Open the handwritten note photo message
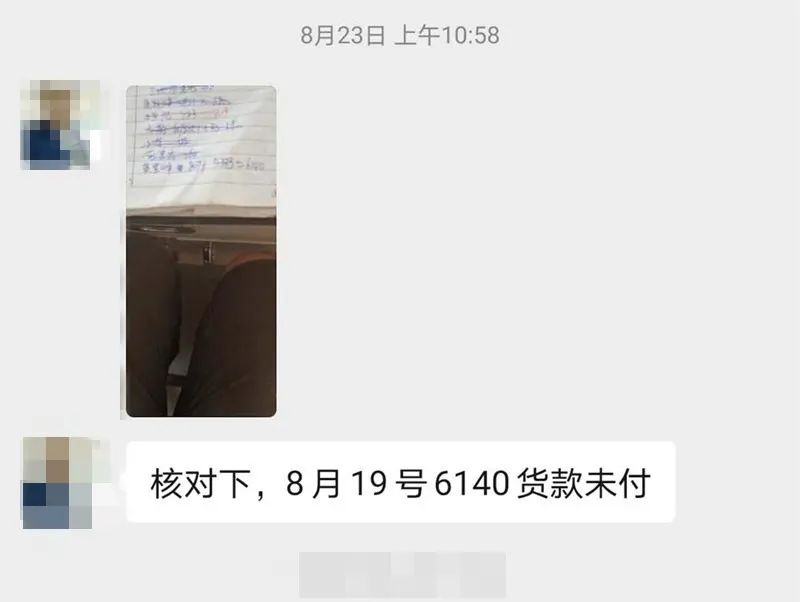The image size is (800, 602). pyautogui.click(x=200, y=250)
